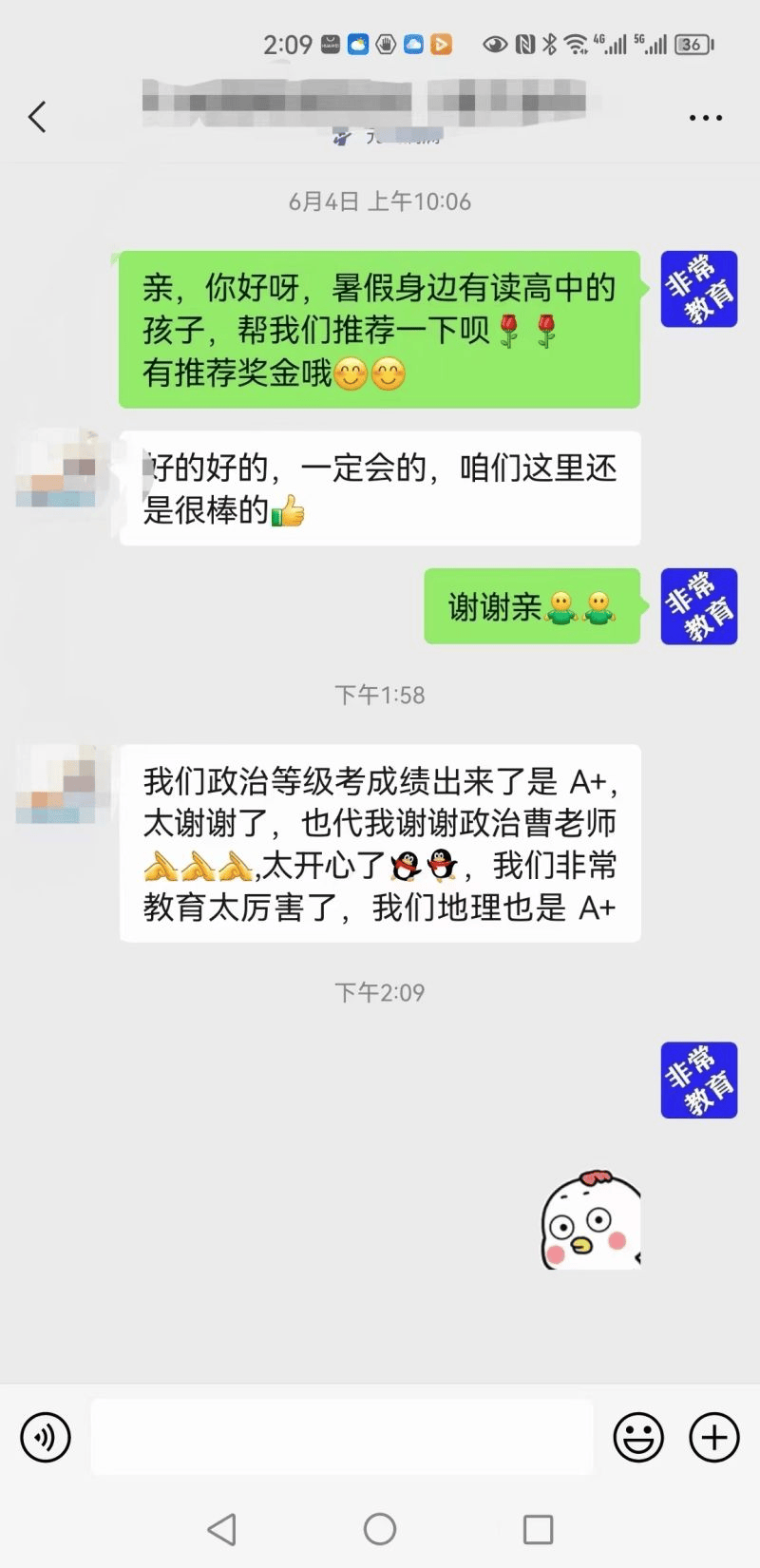Image resolution: width=760 pixels, height=1568 pixels.
Task: Open the plus attachments menu
Action: pos(713,1436)
